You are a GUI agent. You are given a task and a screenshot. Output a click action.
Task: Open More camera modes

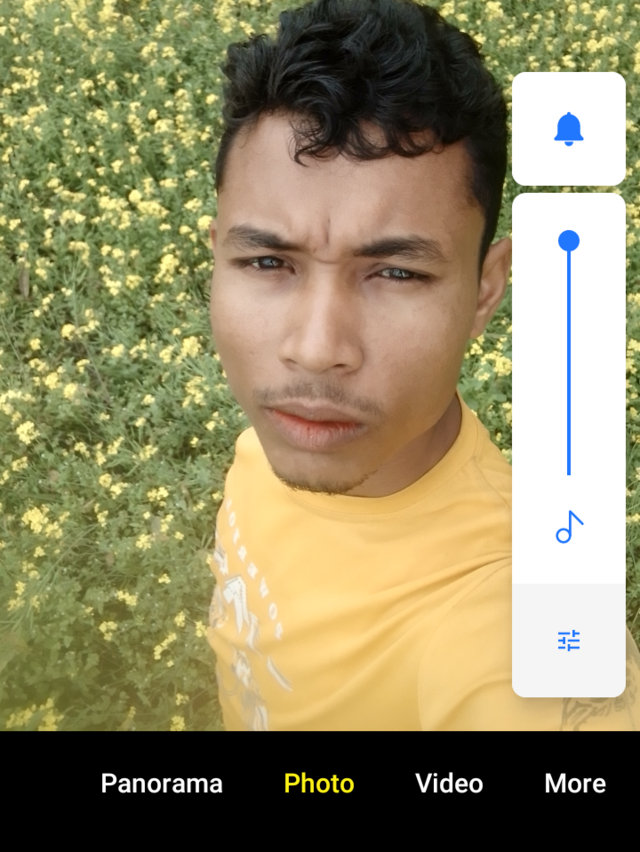[x=575, y=783]
